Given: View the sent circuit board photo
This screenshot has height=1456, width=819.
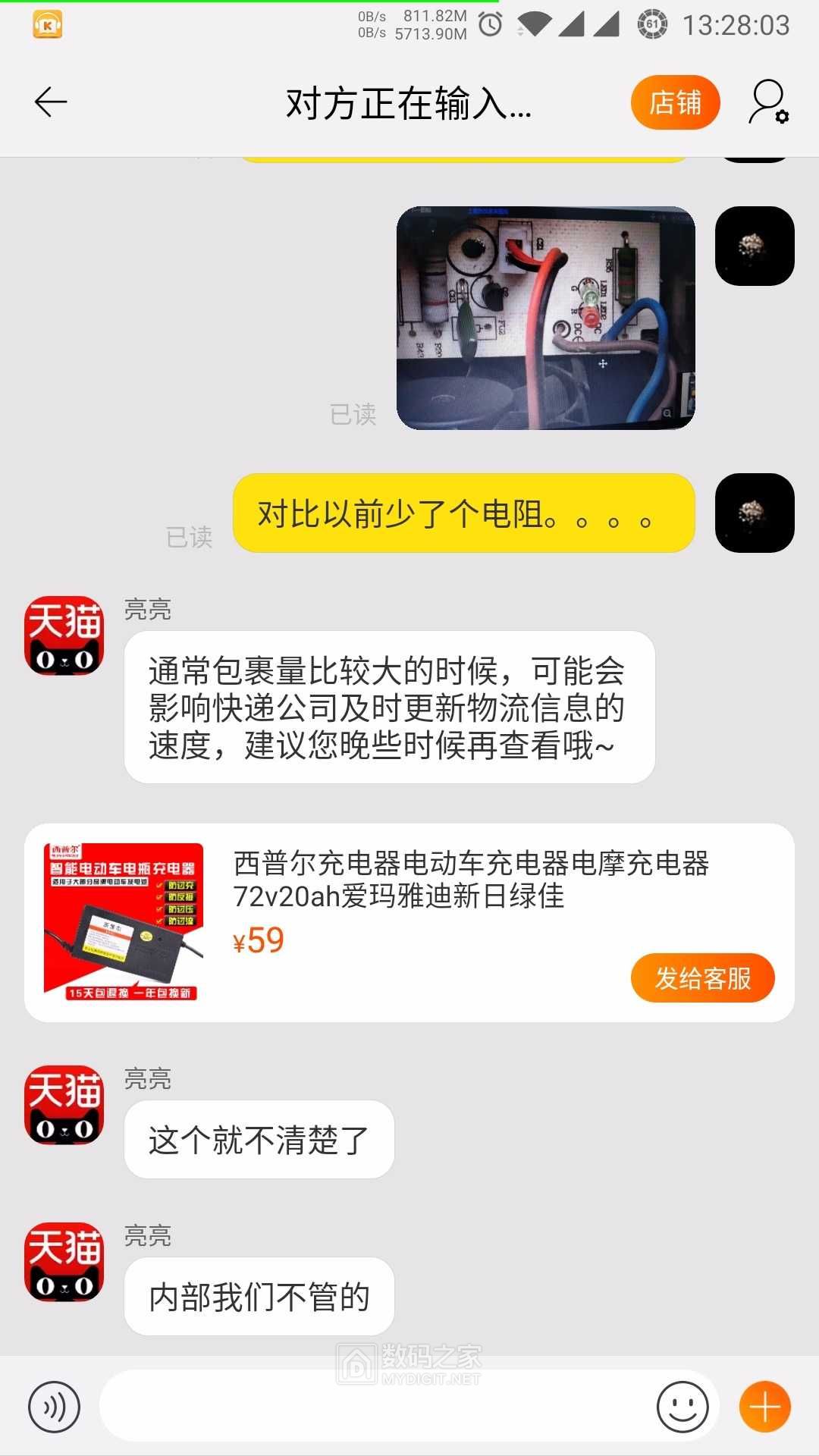Looking at the screenshot, I should coord(545,318).
